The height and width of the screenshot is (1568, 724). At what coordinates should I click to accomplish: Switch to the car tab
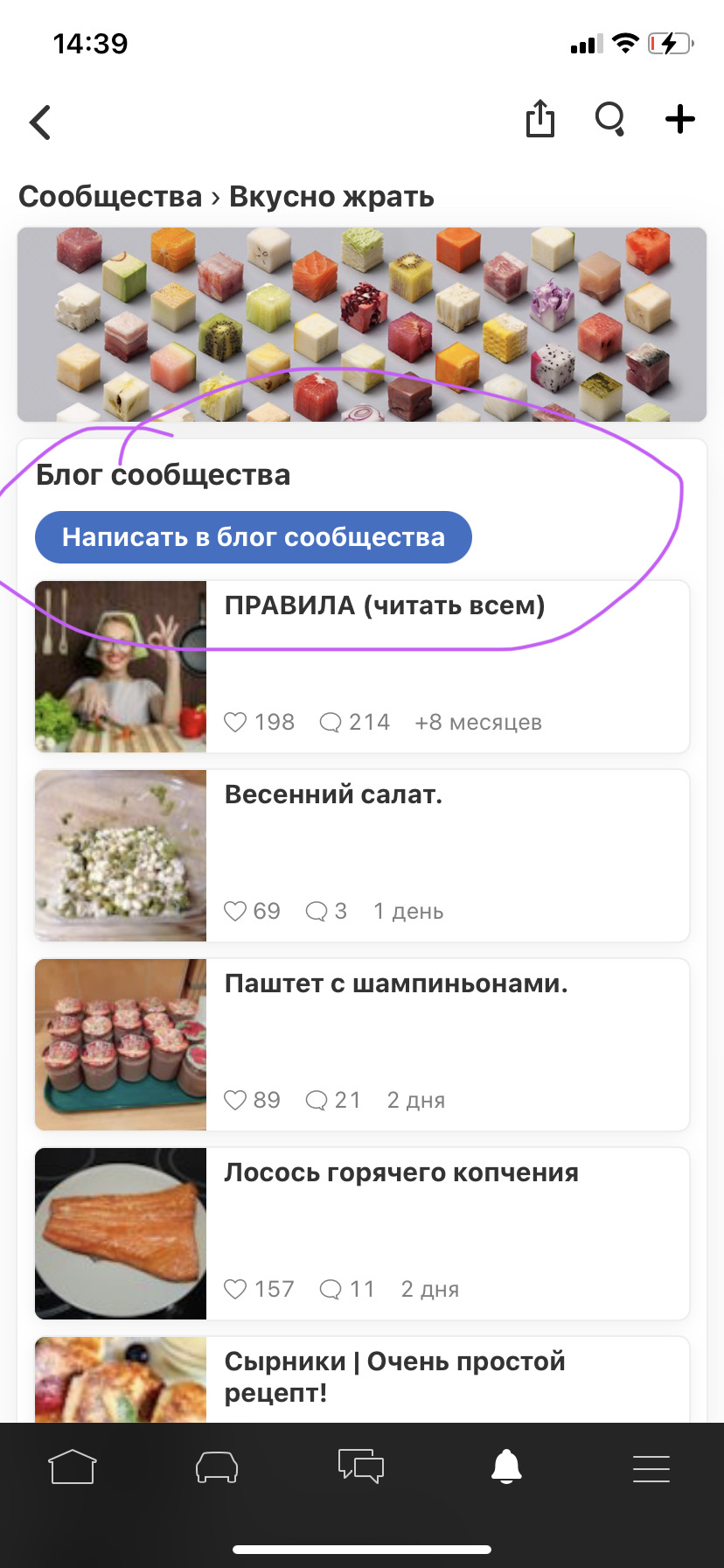coord(217,1466)
